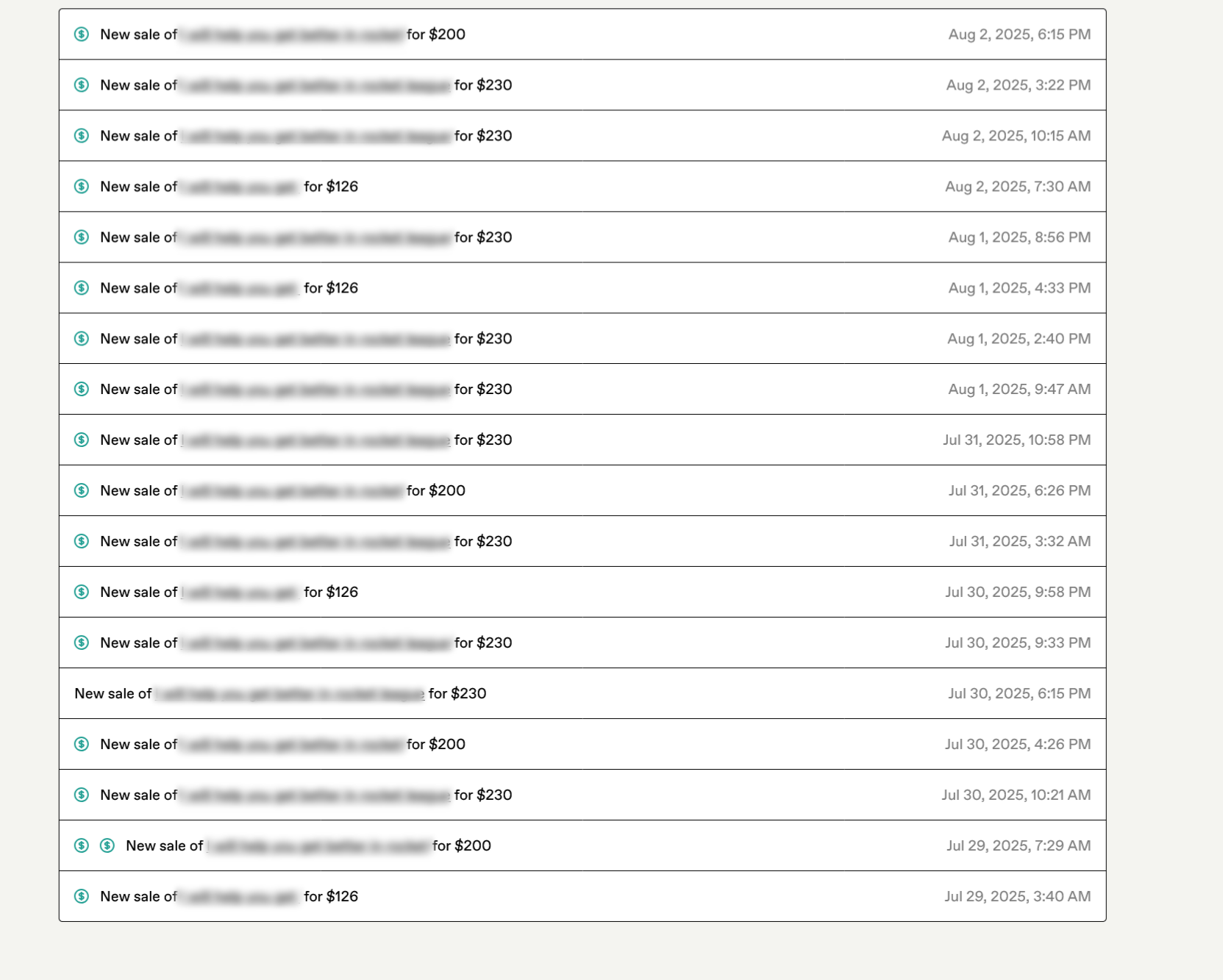Open the product link in Jul 30, 6:15 PM sale

pyautogui.click(x=290, y=694)
